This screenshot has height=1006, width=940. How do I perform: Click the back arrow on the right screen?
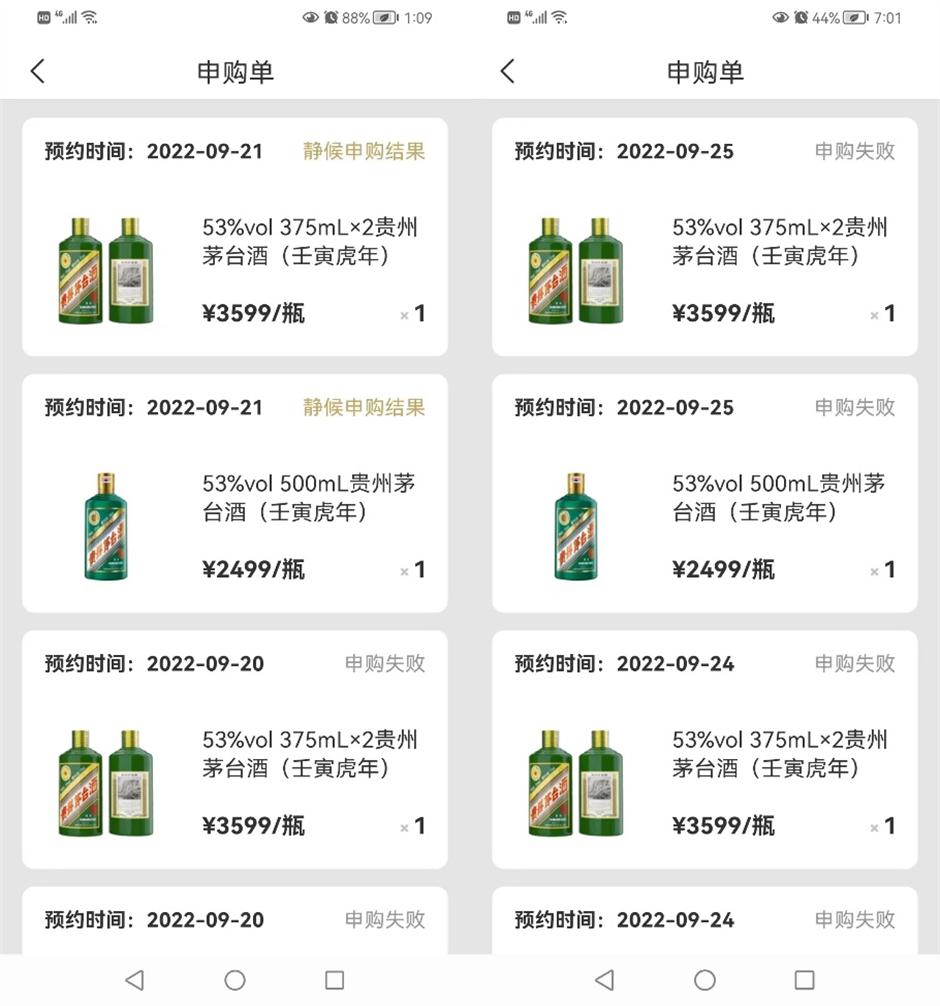point(507,71)
